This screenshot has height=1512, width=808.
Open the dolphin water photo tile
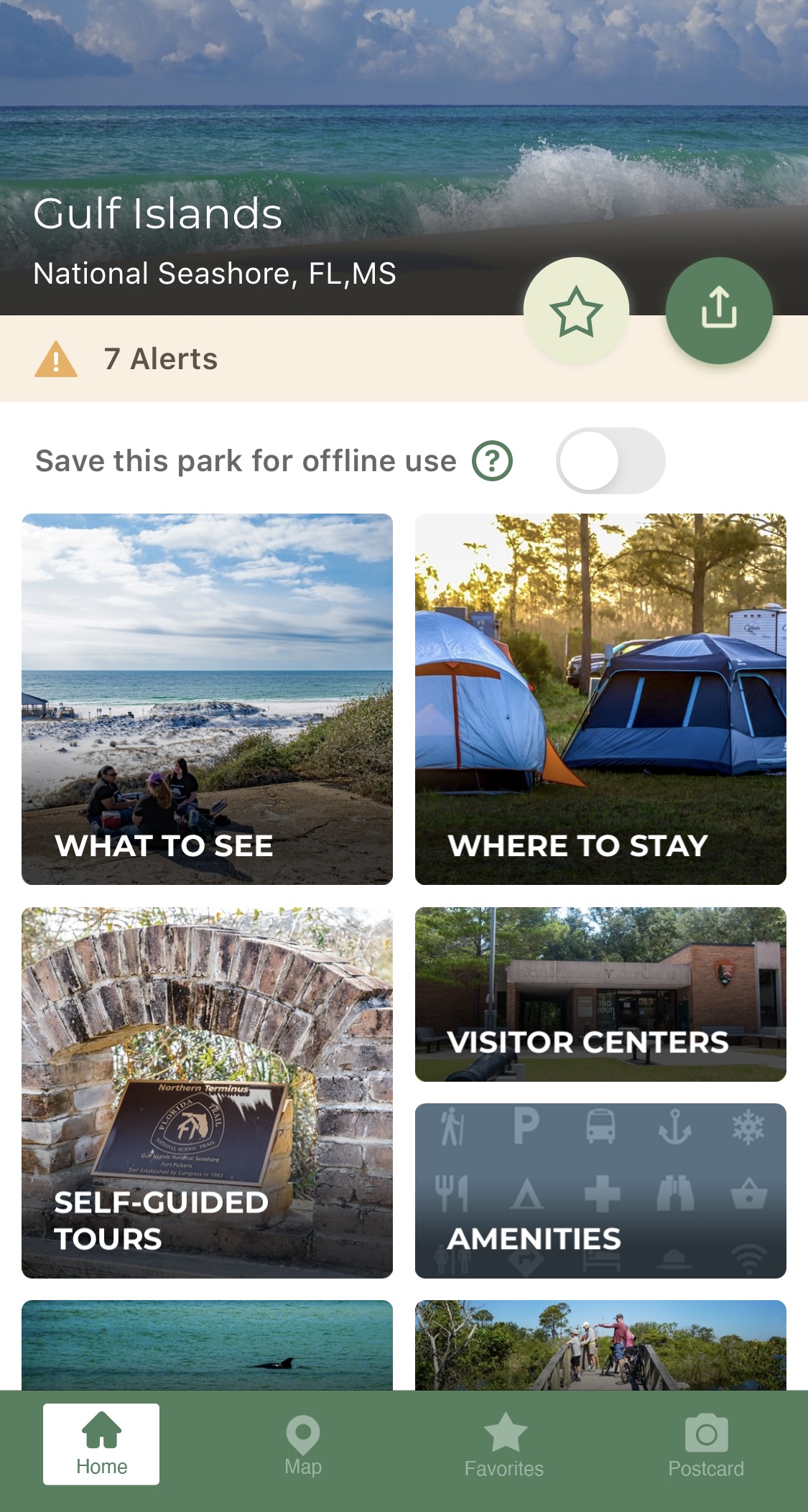coord(207,1345)
